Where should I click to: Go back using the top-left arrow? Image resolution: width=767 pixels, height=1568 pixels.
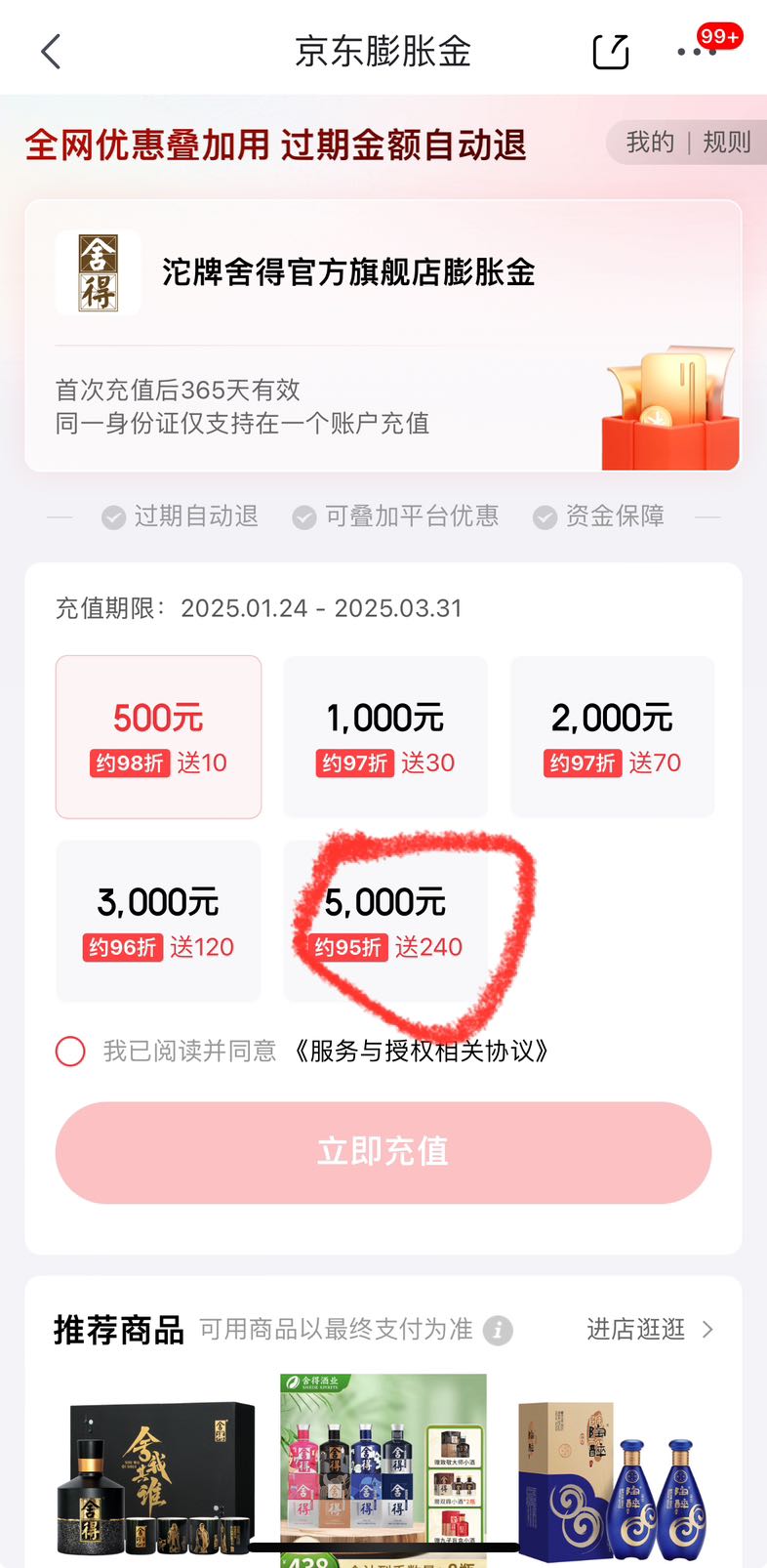click(x=51, y=52)
